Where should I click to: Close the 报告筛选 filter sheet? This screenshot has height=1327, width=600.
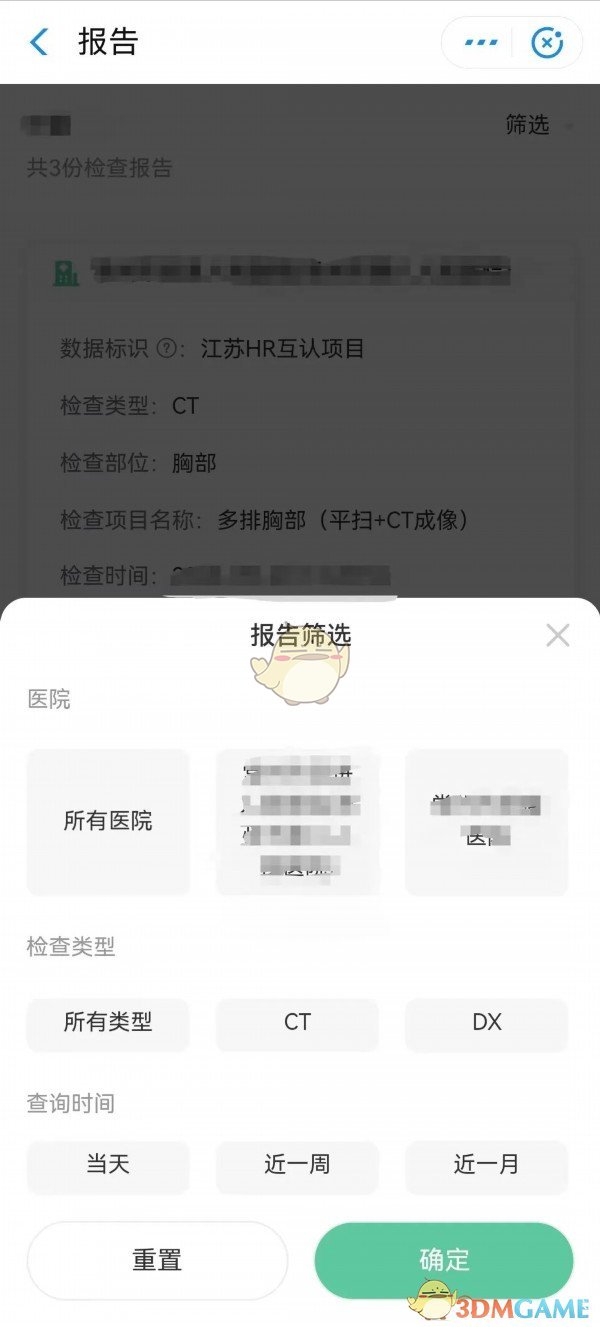[x=557, y=635]
